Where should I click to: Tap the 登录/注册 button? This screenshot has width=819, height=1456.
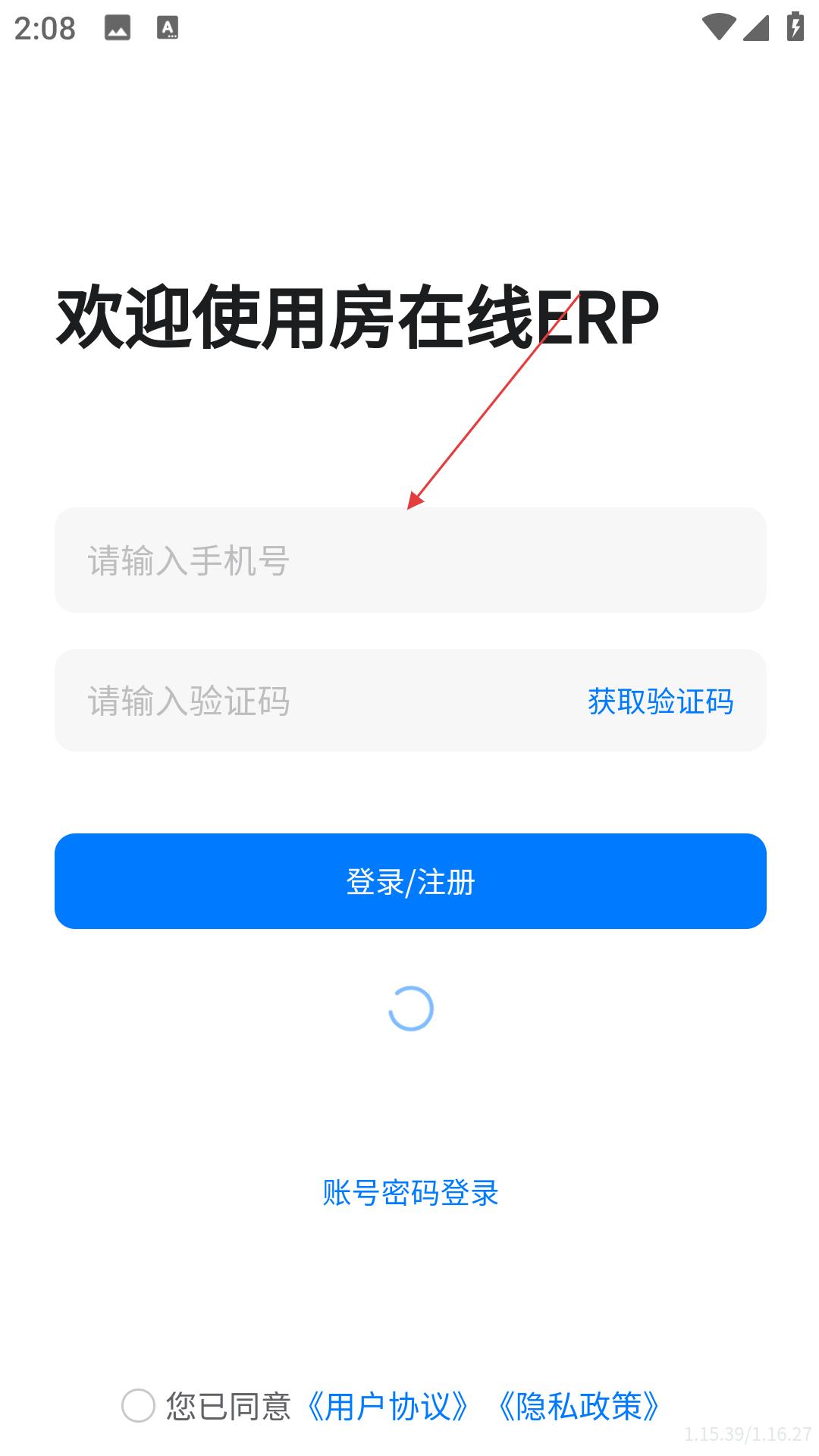[x=410, y=881]
